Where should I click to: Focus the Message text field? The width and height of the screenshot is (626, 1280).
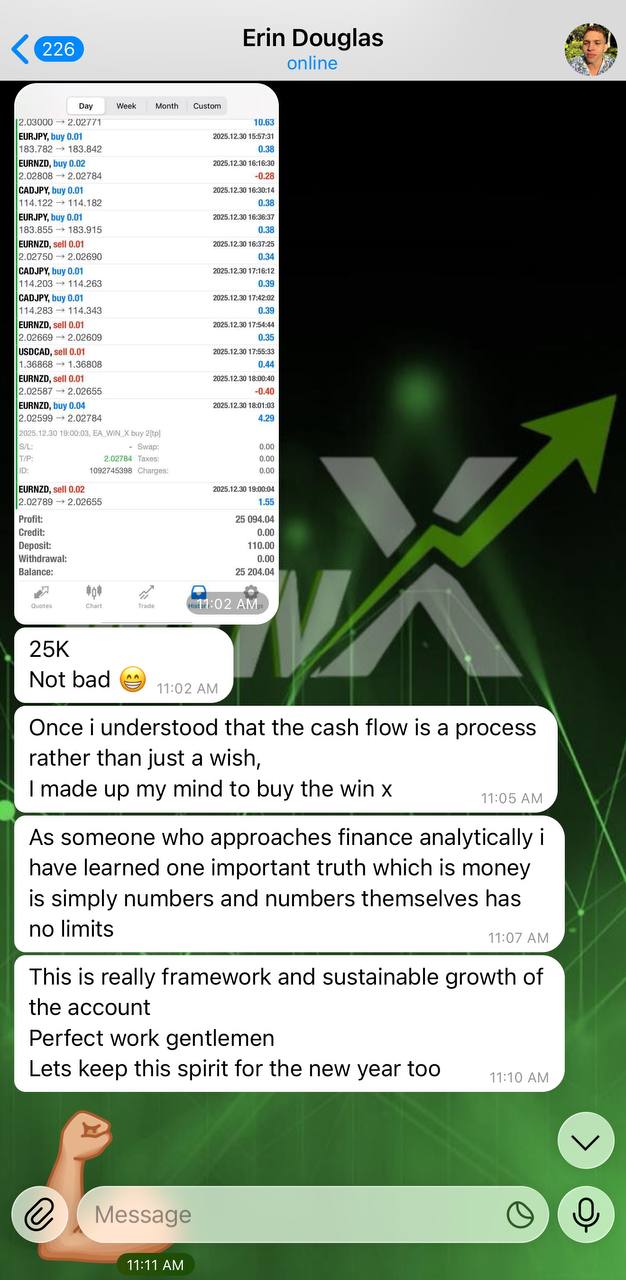(x=290, y=1215)
